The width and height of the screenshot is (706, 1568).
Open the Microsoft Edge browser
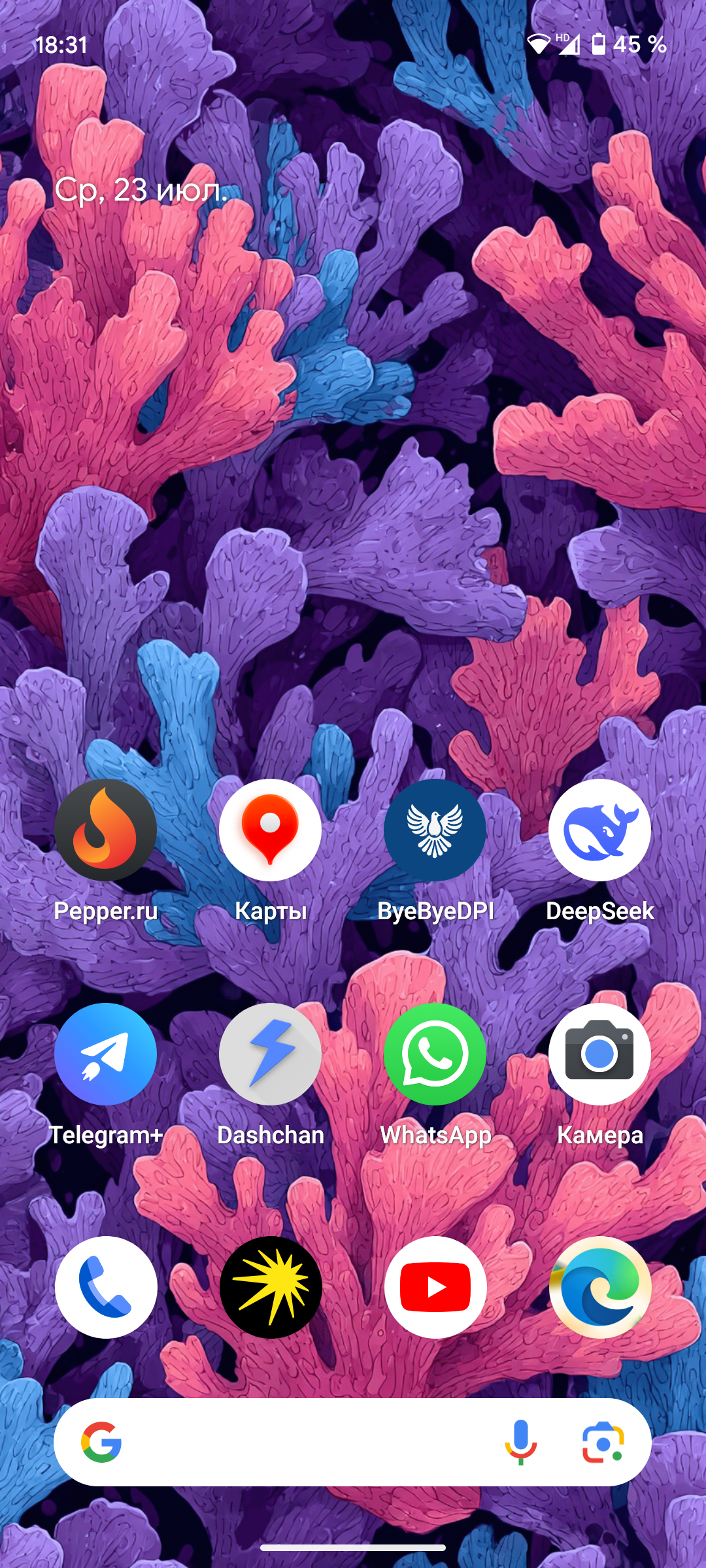[600, 1288]
